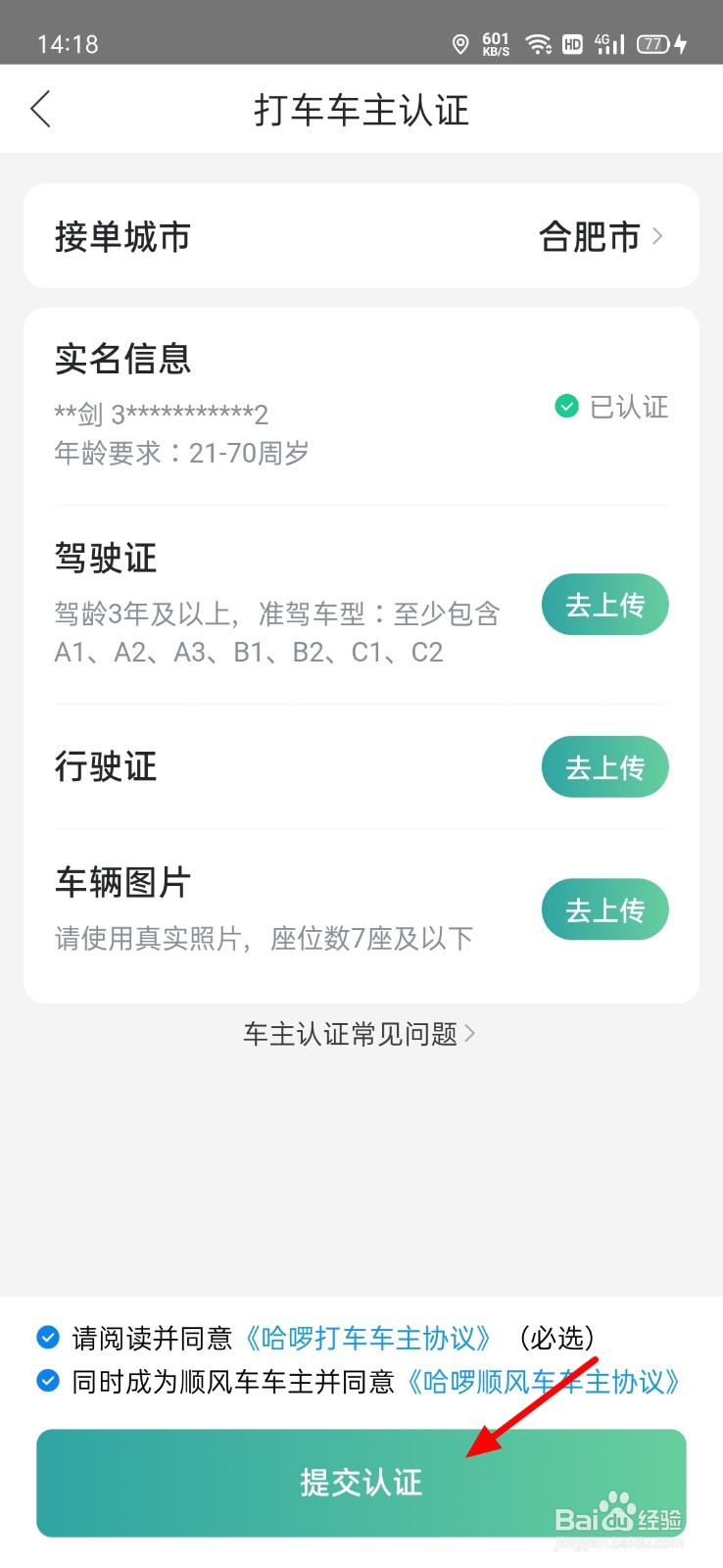This screenshot has width=723, height=1568.
Task: Open the 接单城市 row showing 合肥市
Action: (x=361, y=236)
